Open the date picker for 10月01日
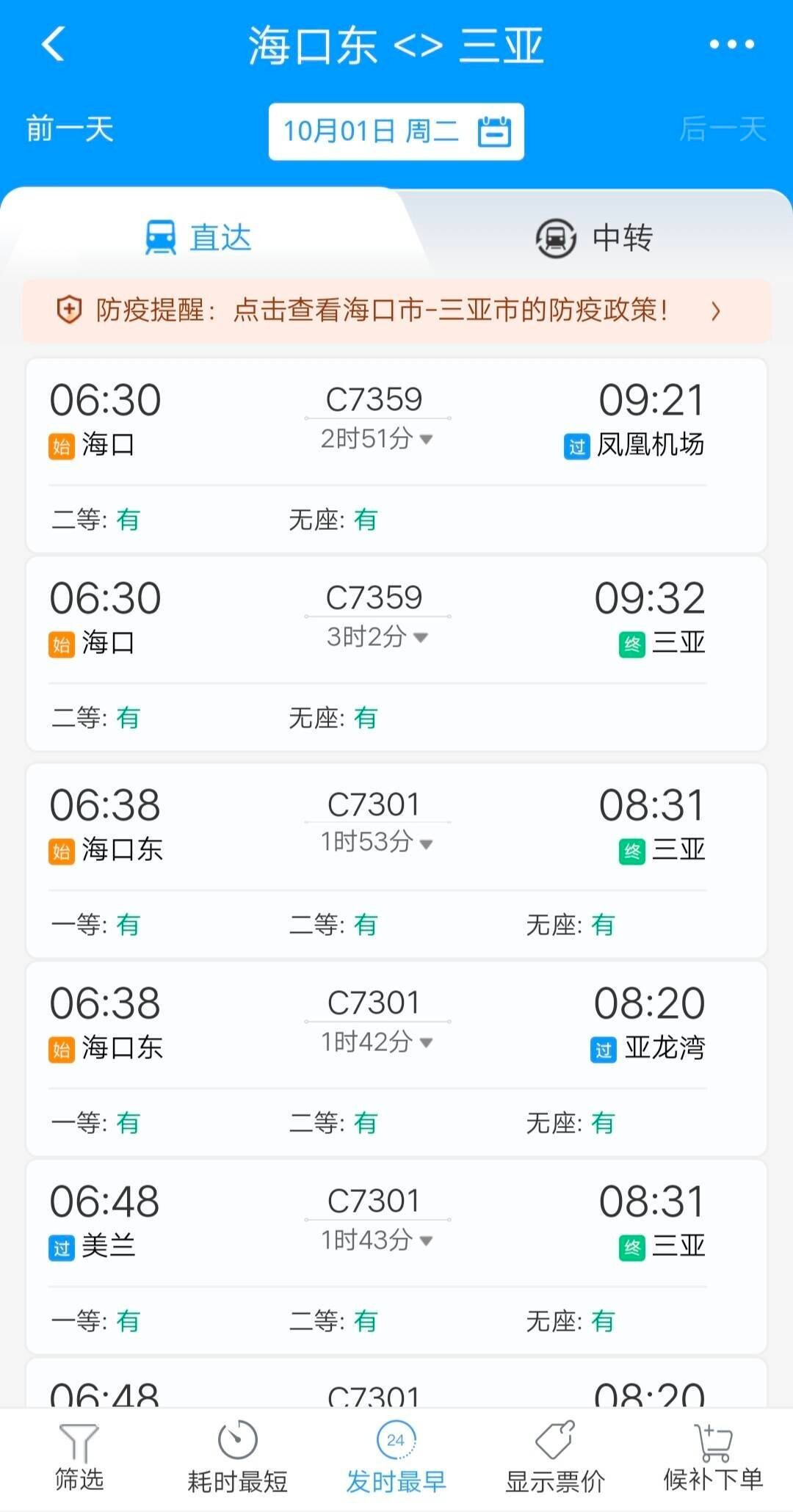Screen dimensions: 793x1512 pyautogui.click(x=396, y=131)
